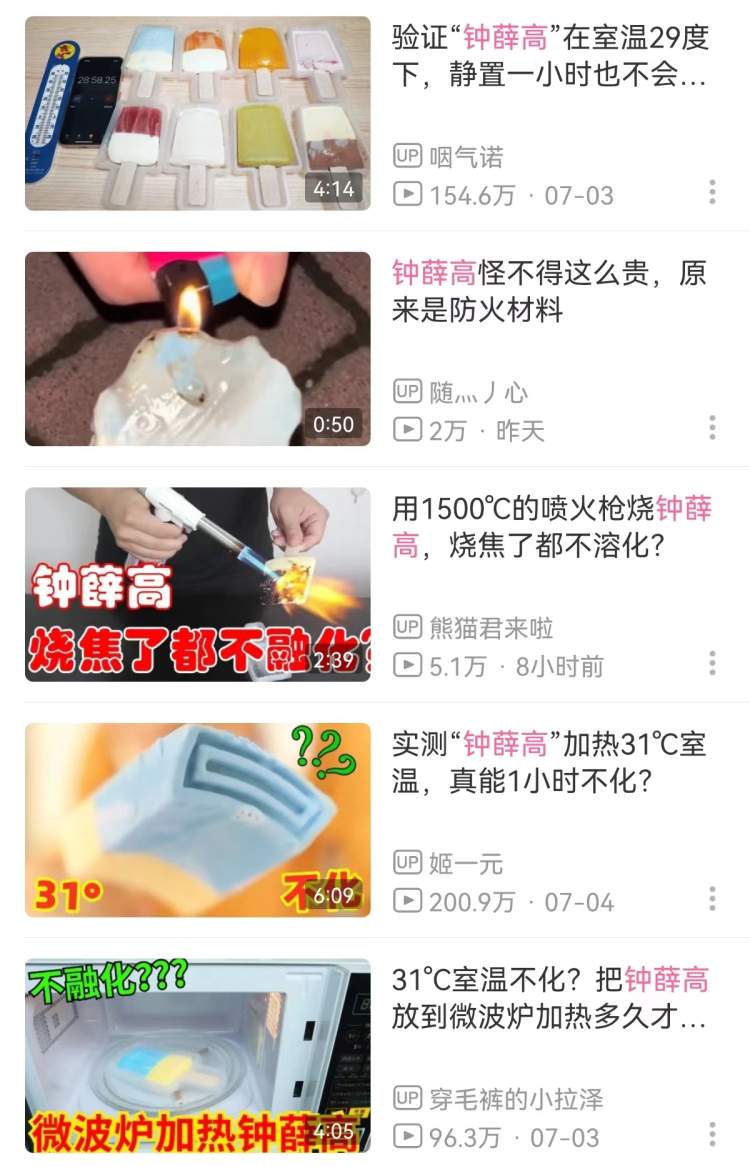Open video titled 验证"钟薛高"在室温29度下
The height and width of the screenshot is (1166, 750).
pos(550,57)
